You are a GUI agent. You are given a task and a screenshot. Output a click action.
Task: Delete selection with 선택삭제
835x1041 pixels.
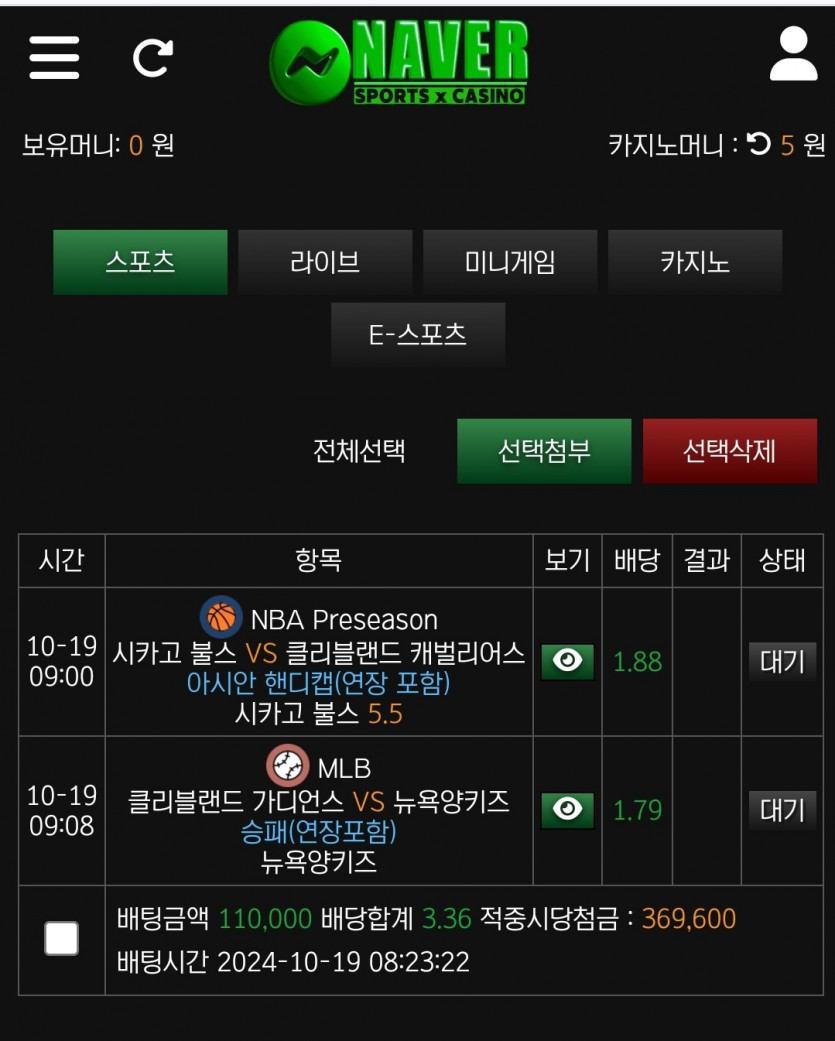pyautogui.click(x=729, y=451)
